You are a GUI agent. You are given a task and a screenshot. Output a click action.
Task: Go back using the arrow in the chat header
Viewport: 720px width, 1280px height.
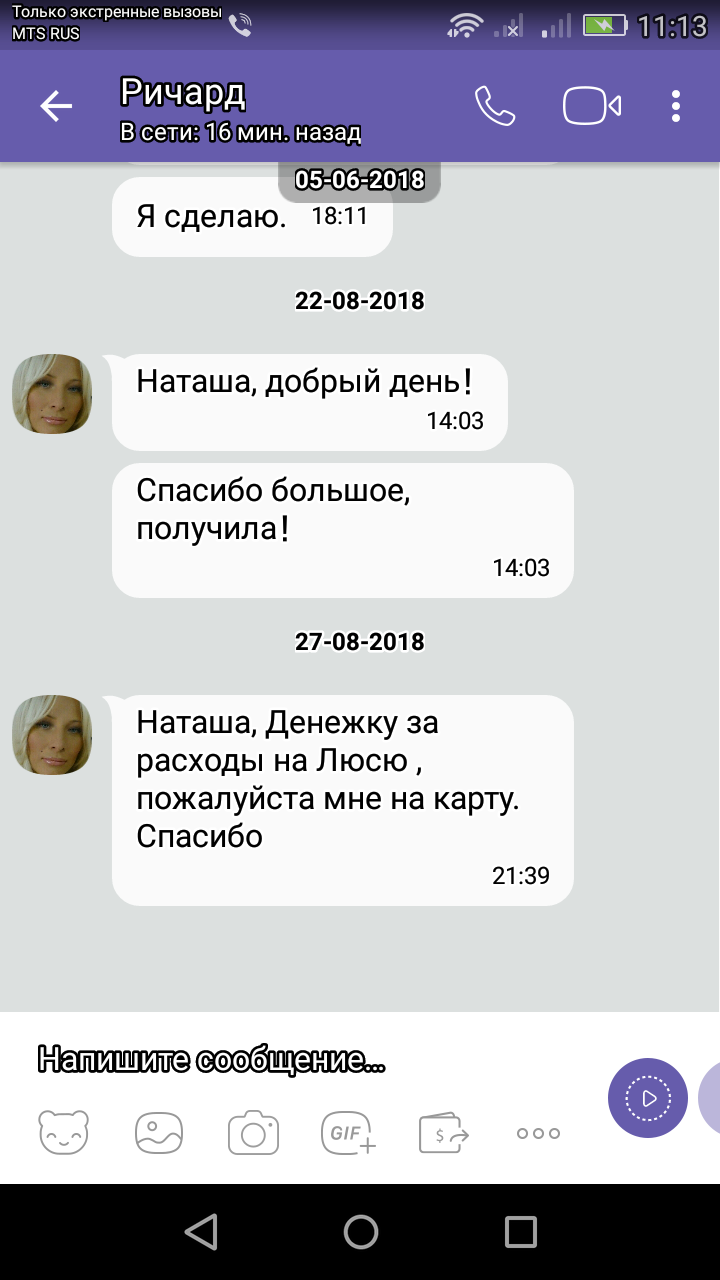(x=56, y=106)
